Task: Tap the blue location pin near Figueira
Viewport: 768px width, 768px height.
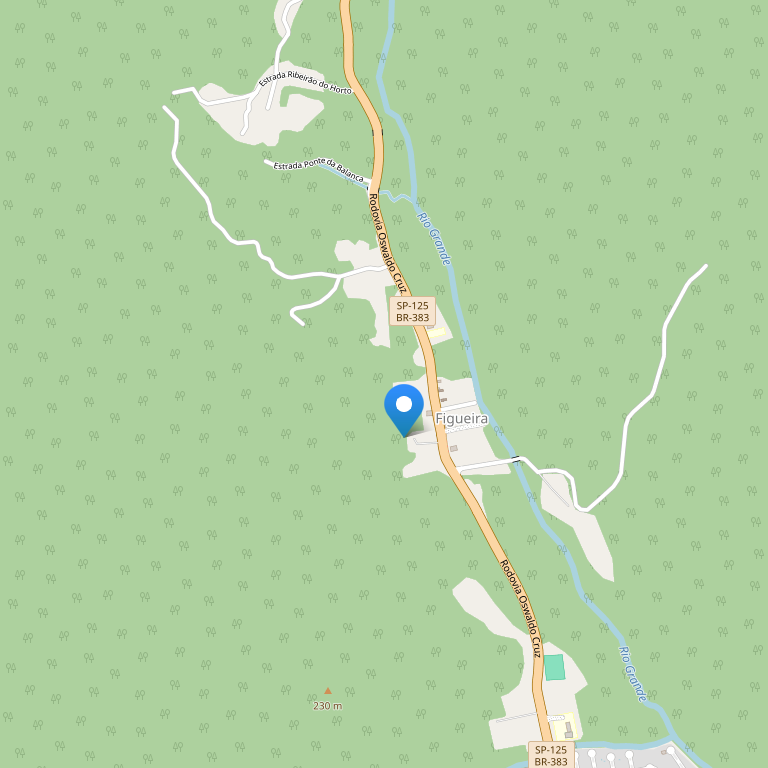Action: pyautogui.click(x=404, y=407)
